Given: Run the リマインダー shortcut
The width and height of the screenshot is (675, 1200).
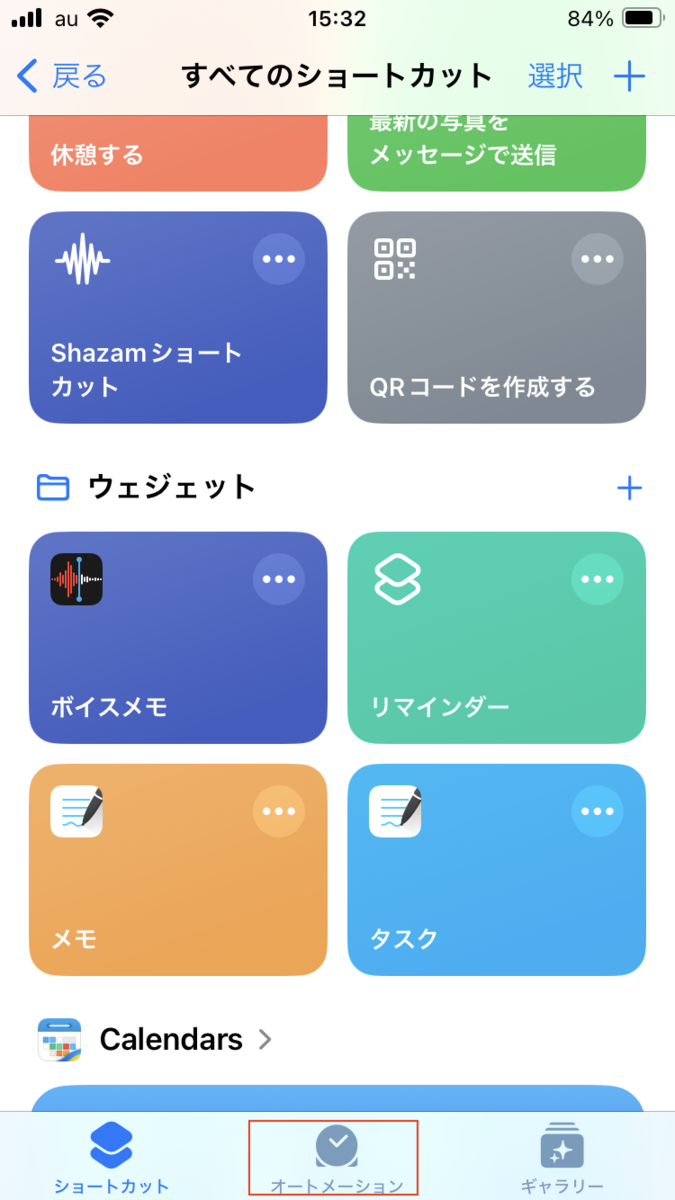Looking at the screenshot, I should tap(497, 638).
